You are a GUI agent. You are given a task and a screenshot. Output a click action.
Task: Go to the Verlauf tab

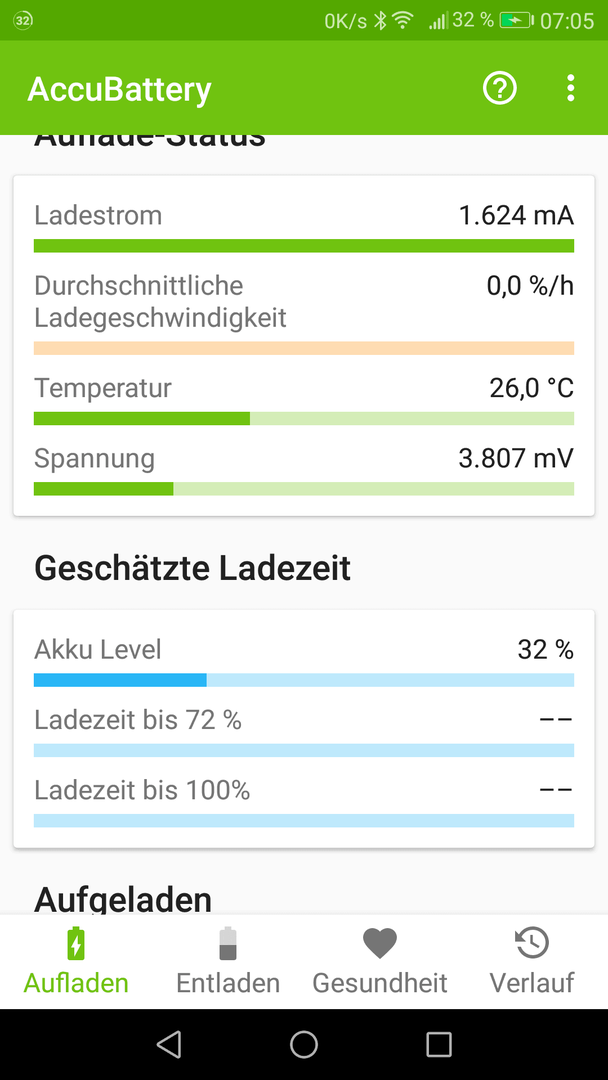(532, 962)
